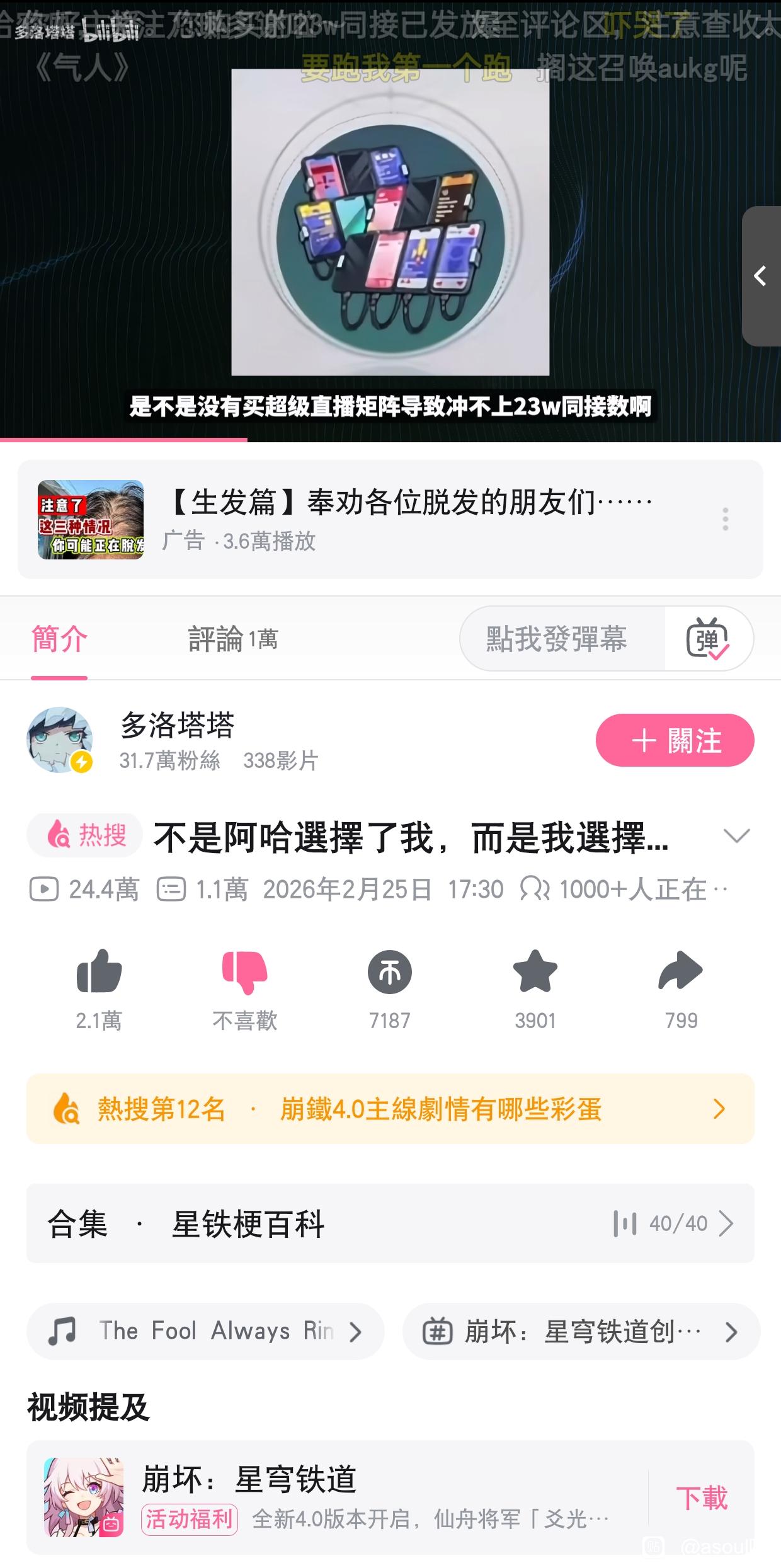
Task: Open the ad card's three-dot menu
Action: [x=726, y=520]
